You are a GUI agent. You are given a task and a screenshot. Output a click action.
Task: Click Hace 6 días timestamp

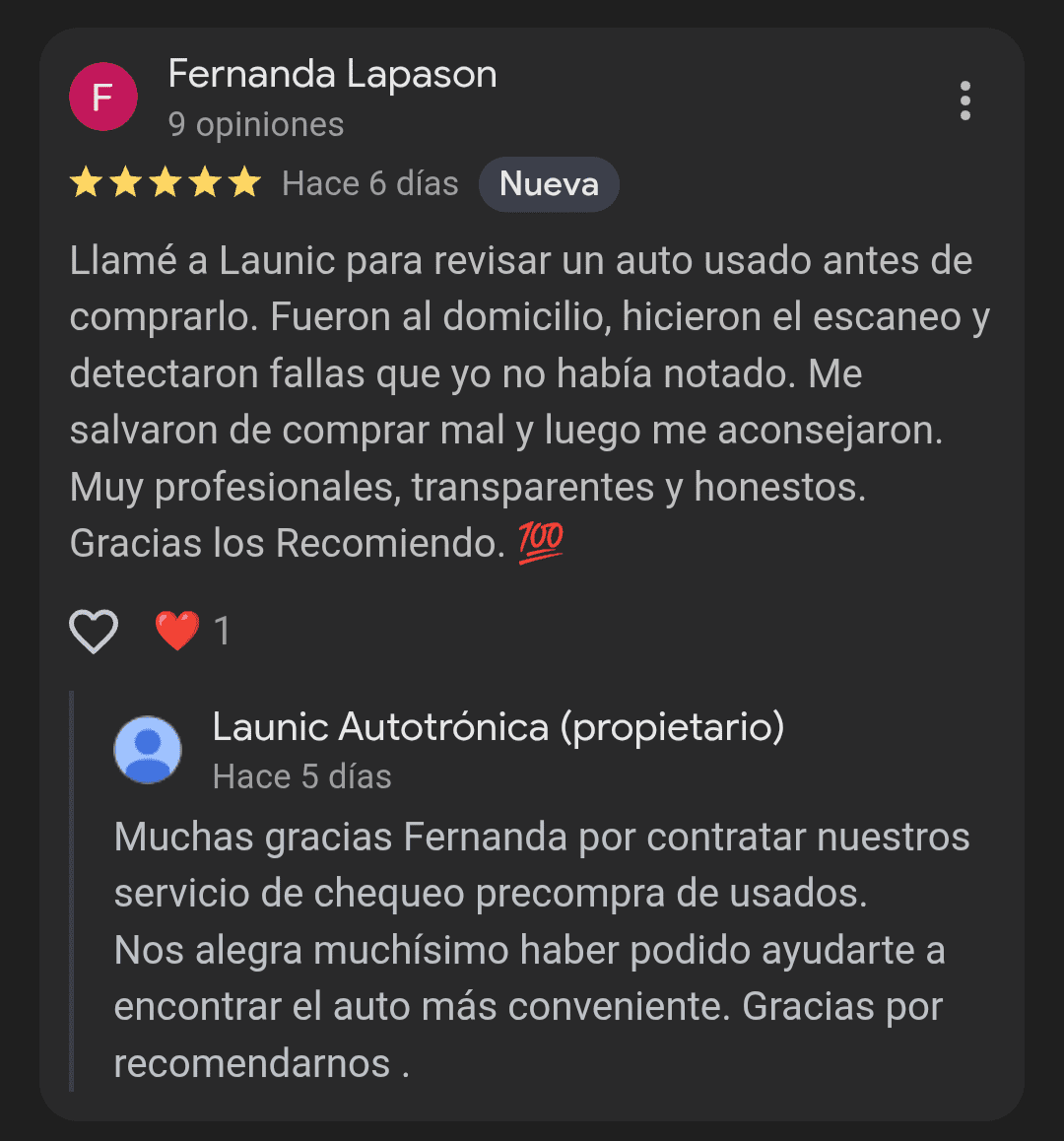click(370, 183)
